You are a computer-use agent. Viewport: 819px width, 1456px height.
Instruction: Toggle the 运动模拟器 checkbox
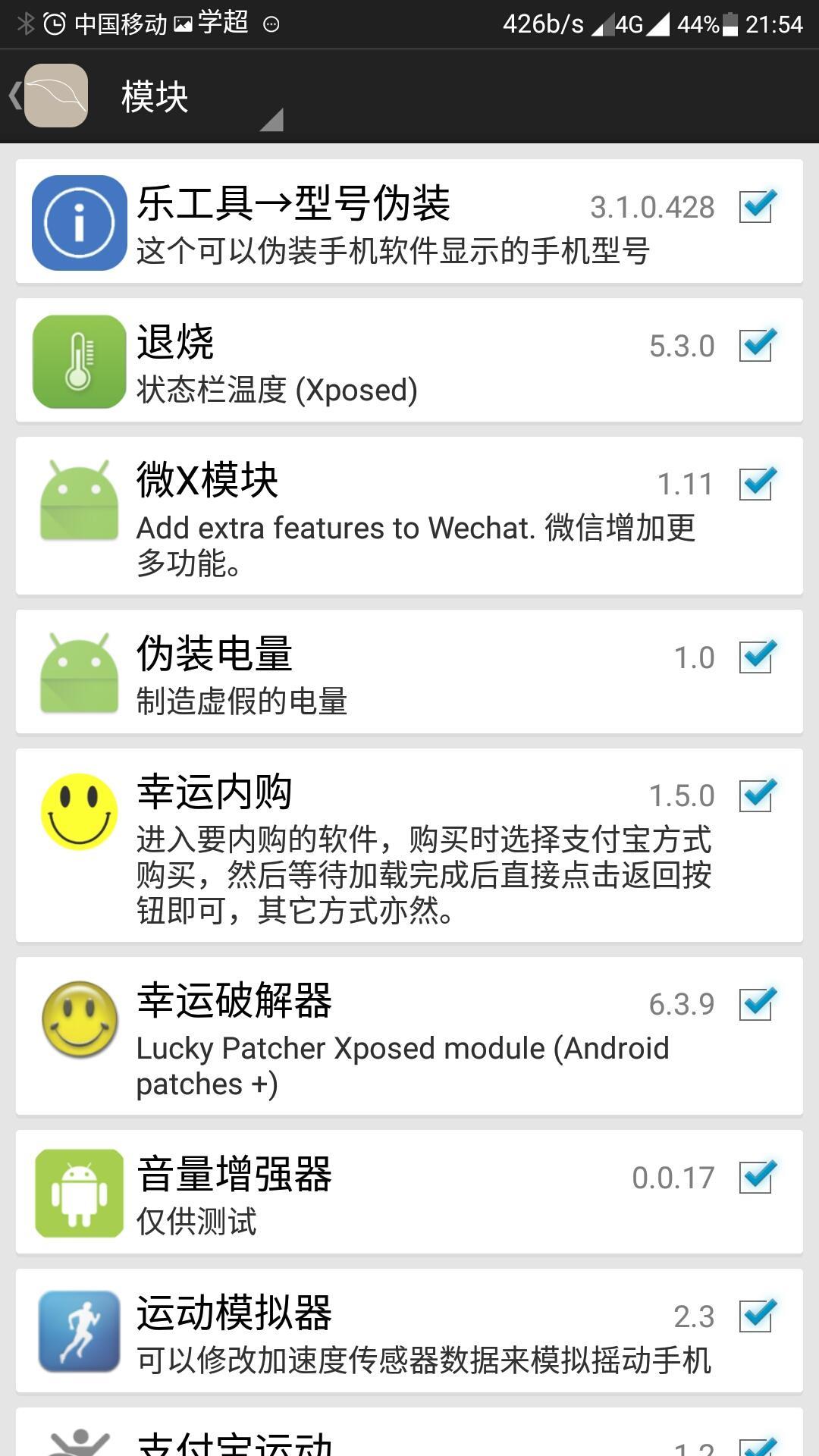pyautogui.click(x=756, y=1316)
